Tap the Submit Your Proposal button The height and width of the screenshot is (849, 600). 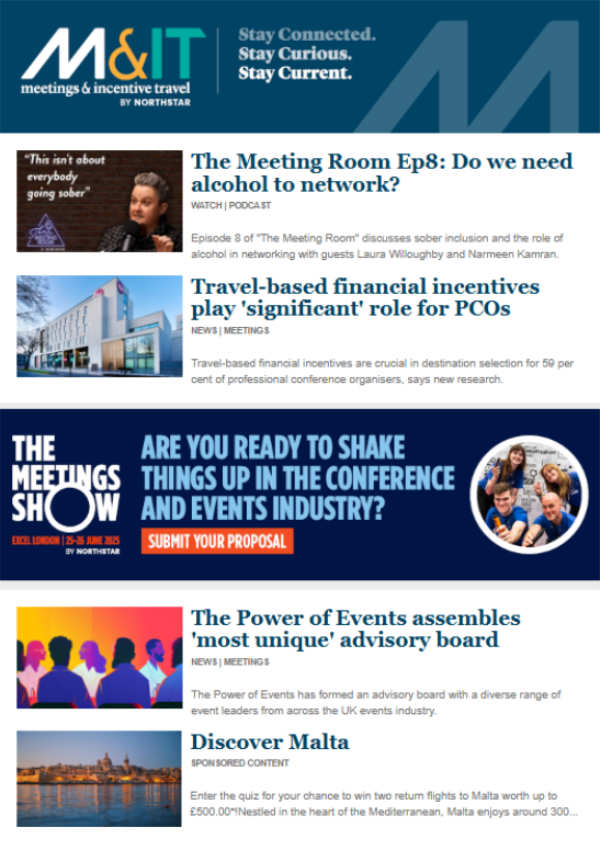217,542
